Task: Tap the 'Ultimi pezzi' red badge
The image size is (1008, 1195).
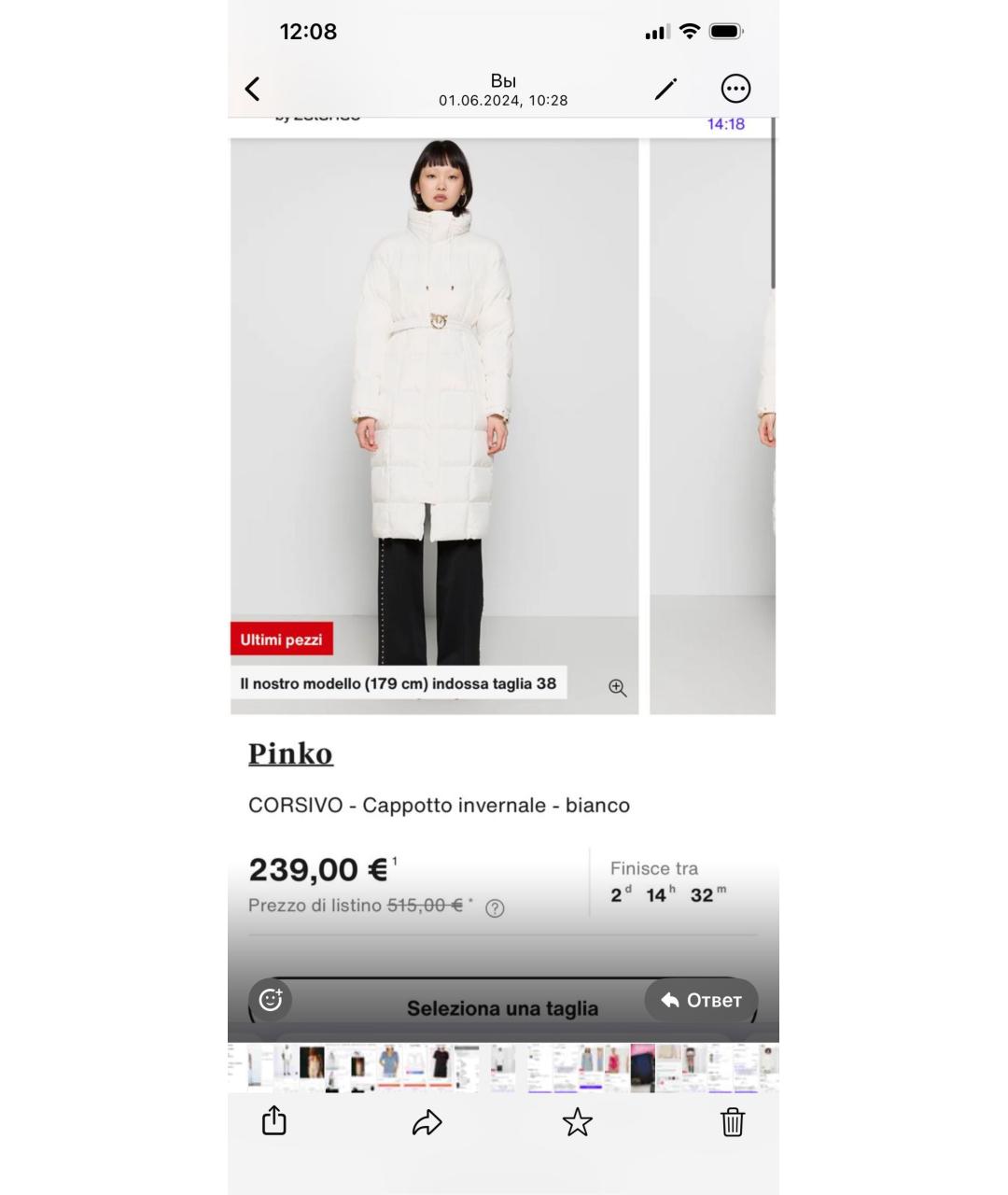Action: pos(282,640)
